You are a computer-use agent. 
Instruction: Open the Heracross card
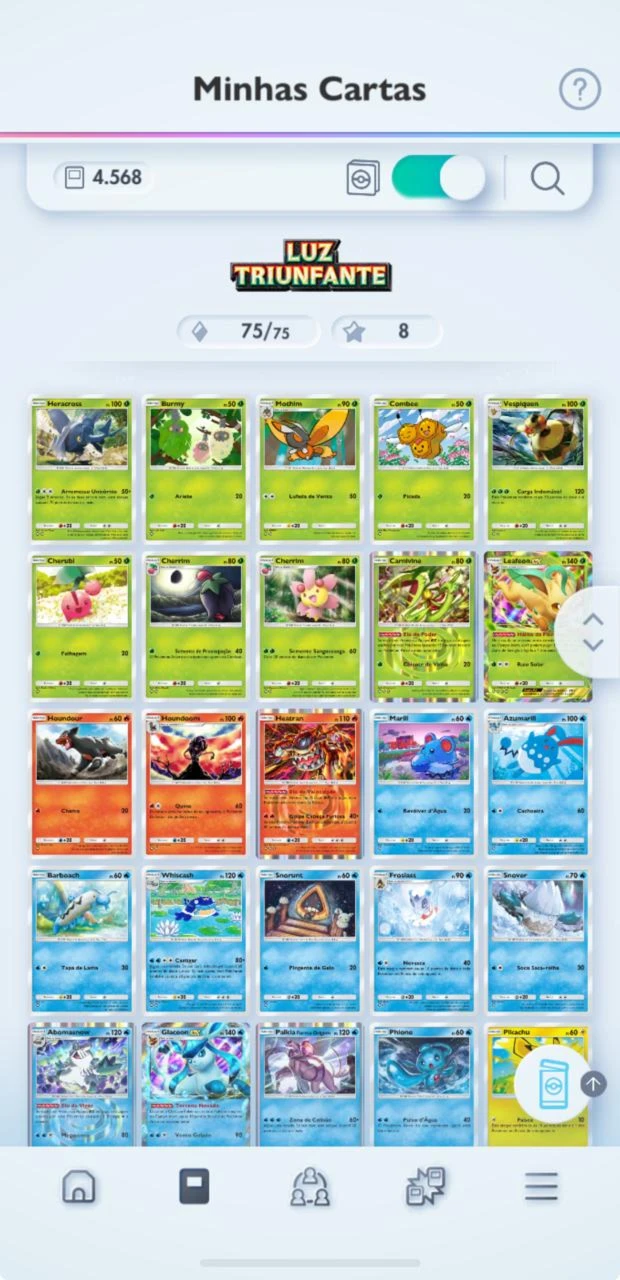pos(80,469)
